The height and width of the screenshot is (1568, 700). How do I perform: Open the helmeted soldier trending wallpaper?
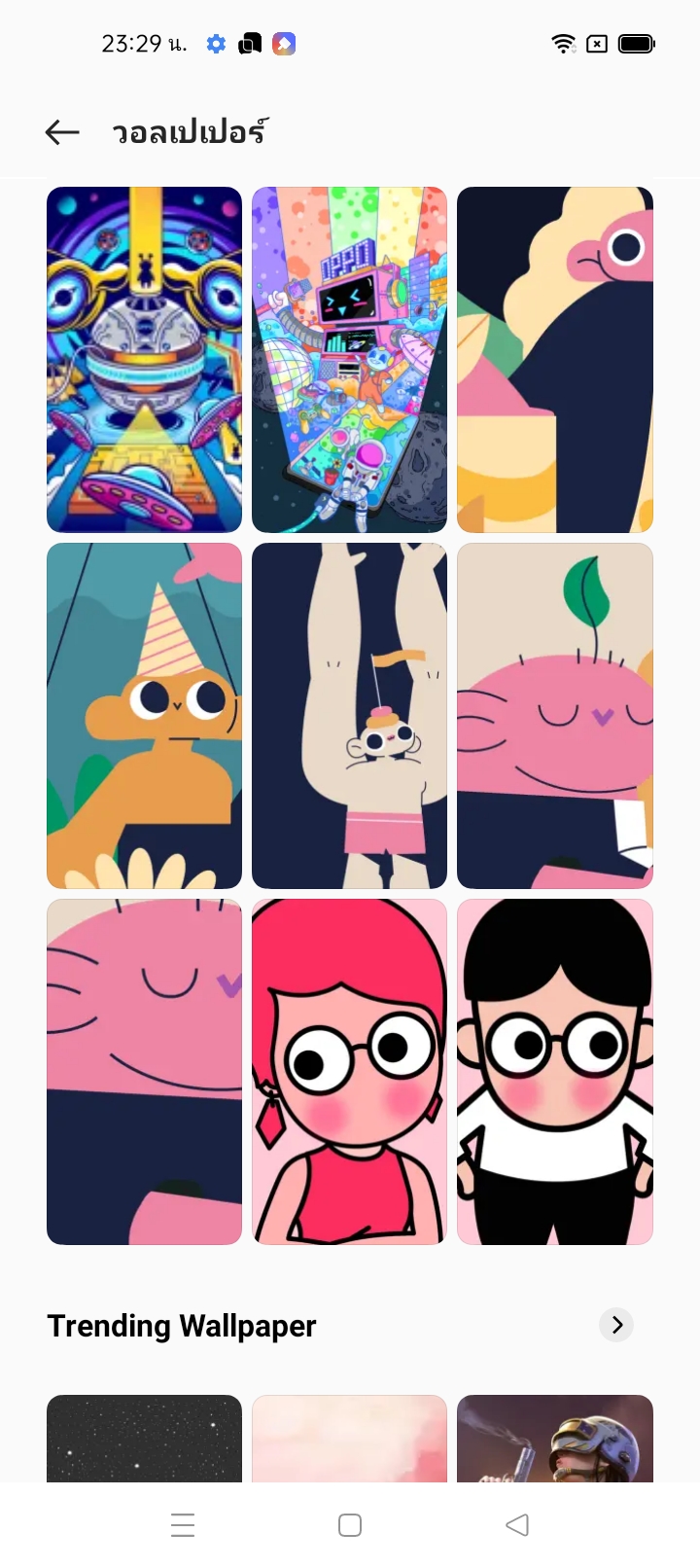554,1440
